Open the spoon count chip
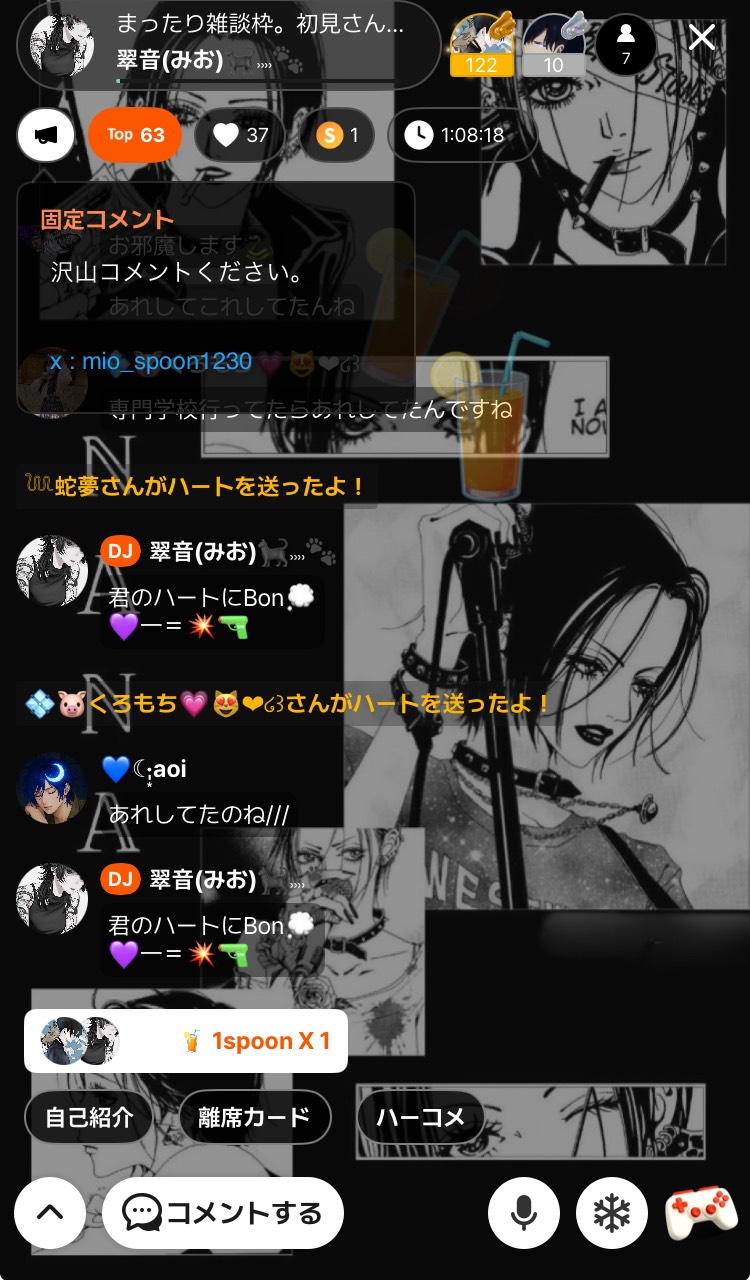This screenshot has height=1280, width=750. click(337, 135)
